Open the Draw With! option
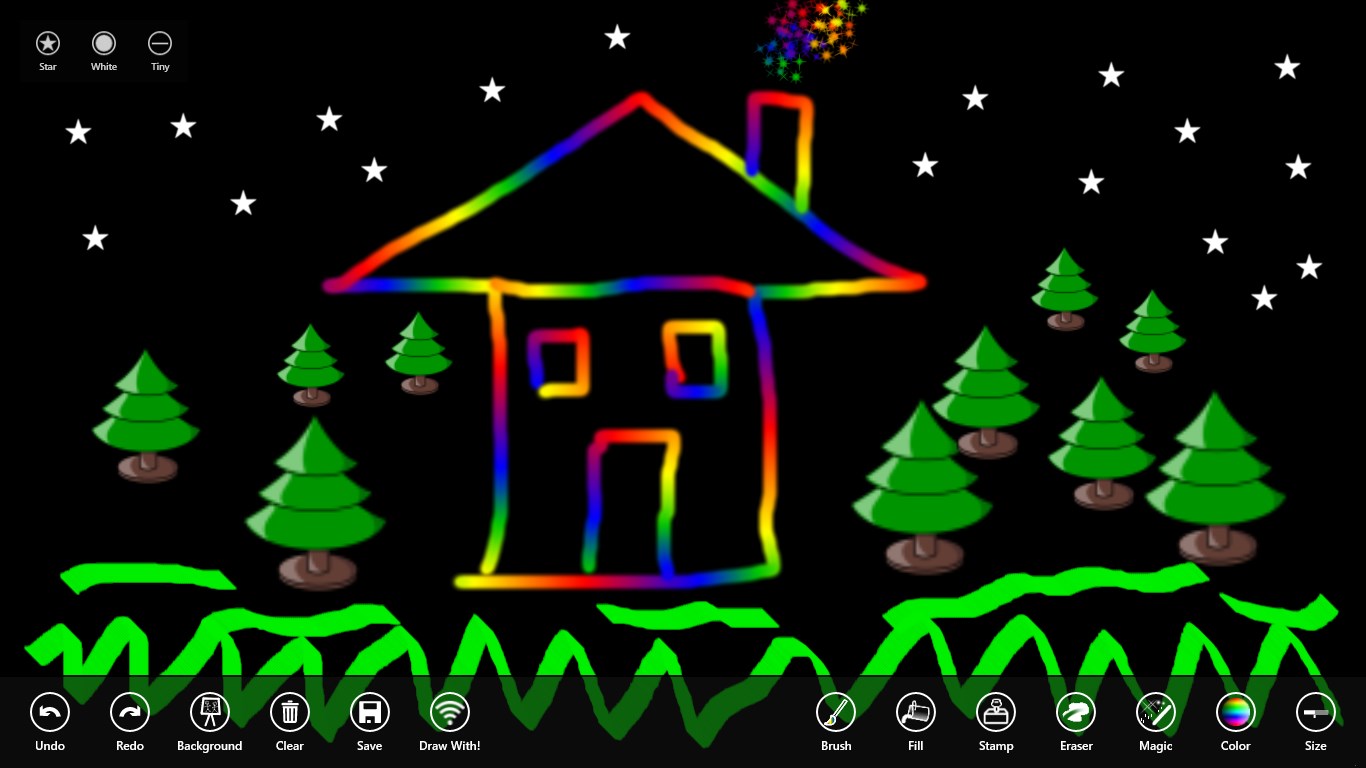Viewport: 1366px width, 768px height. point(450,713)
